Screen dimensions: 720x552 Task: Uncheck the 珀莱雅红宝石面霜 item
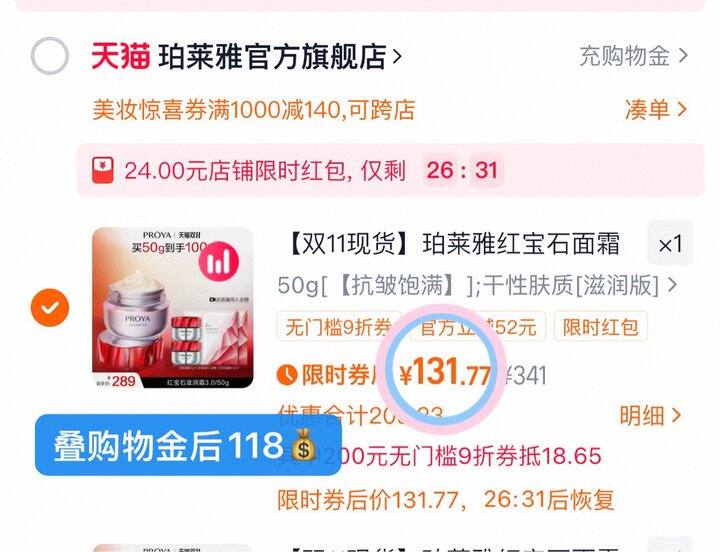(x=50, y=308)
